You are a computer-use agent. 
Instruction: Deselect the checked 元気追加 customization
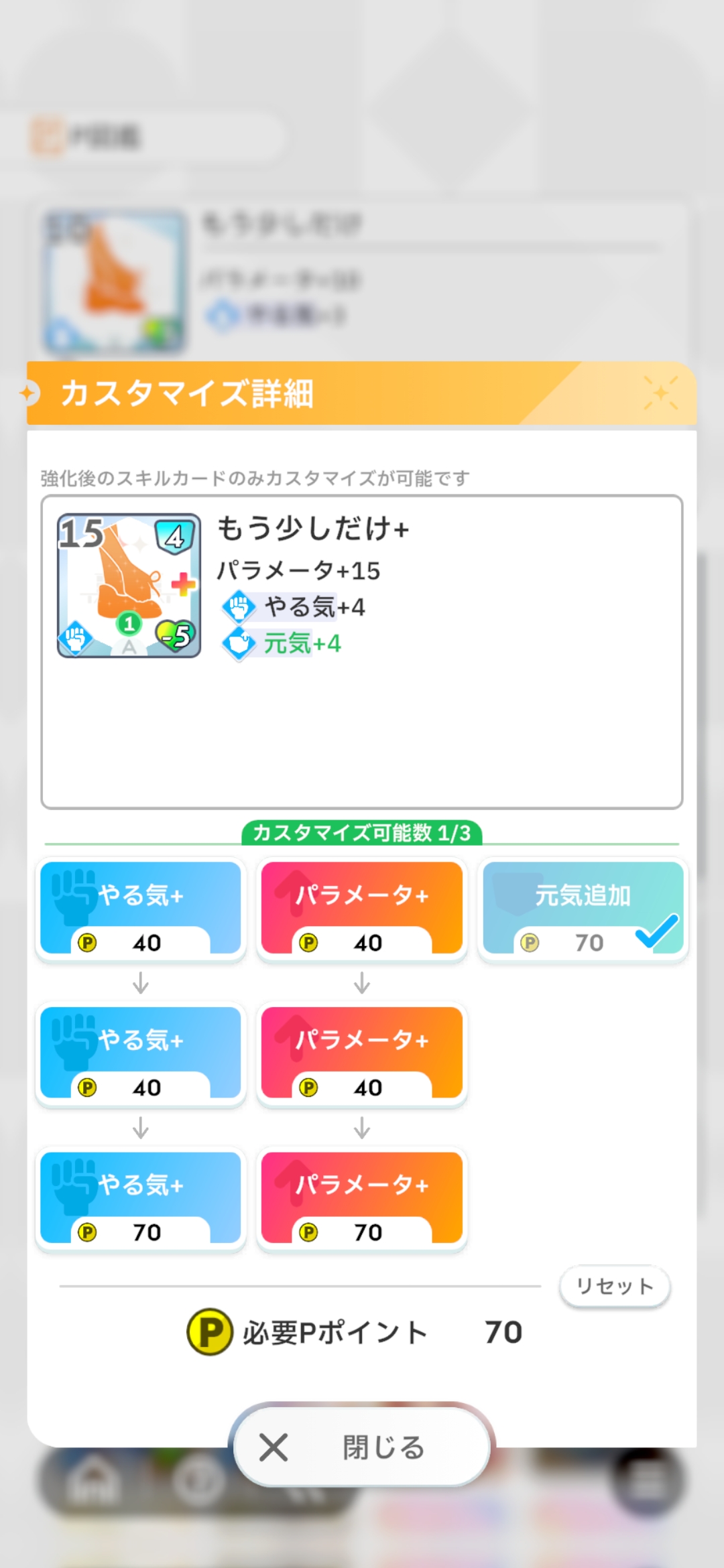pos(583,908)
